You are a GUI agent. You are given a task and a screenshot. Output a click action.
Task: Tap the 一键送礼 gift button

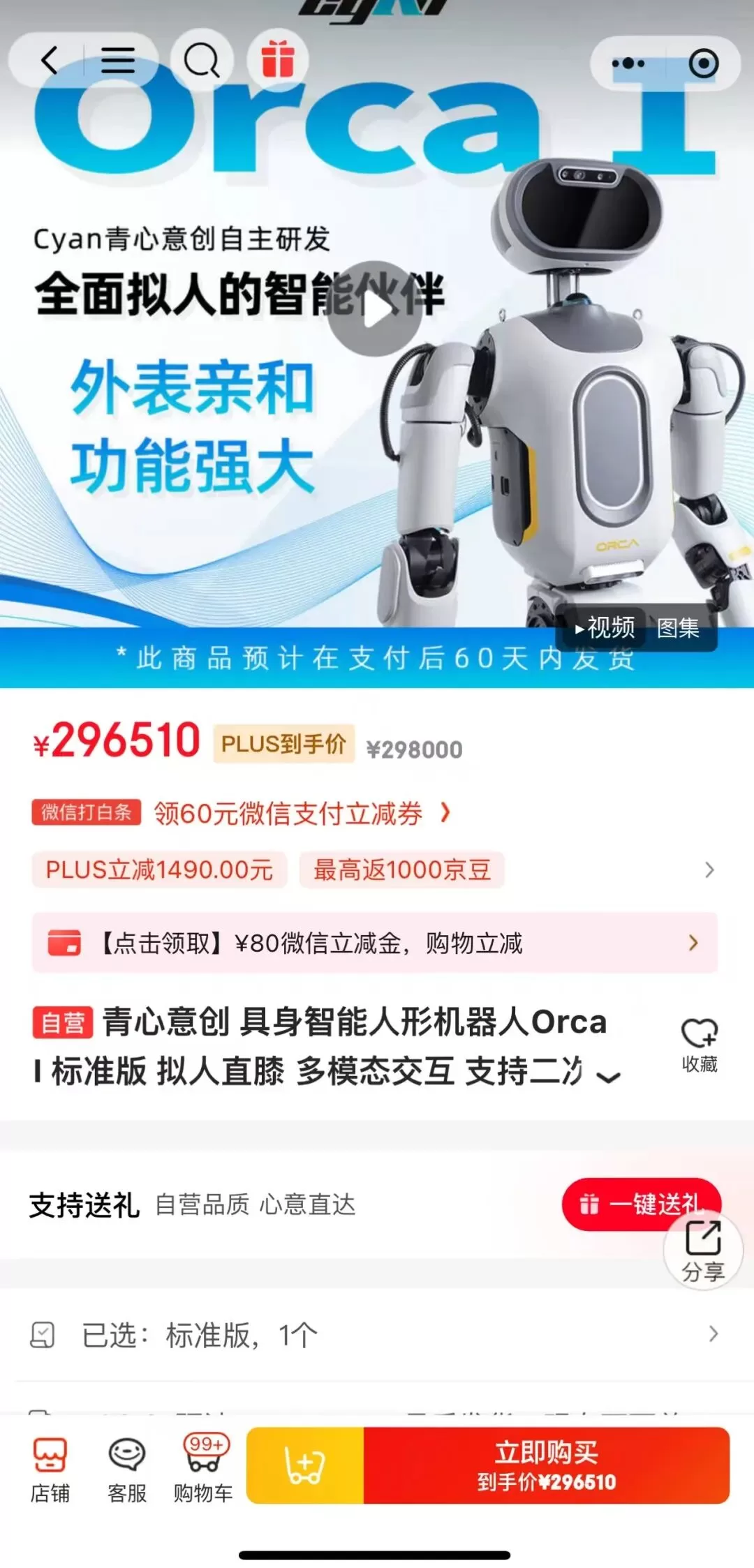[x=641, y=1204]
